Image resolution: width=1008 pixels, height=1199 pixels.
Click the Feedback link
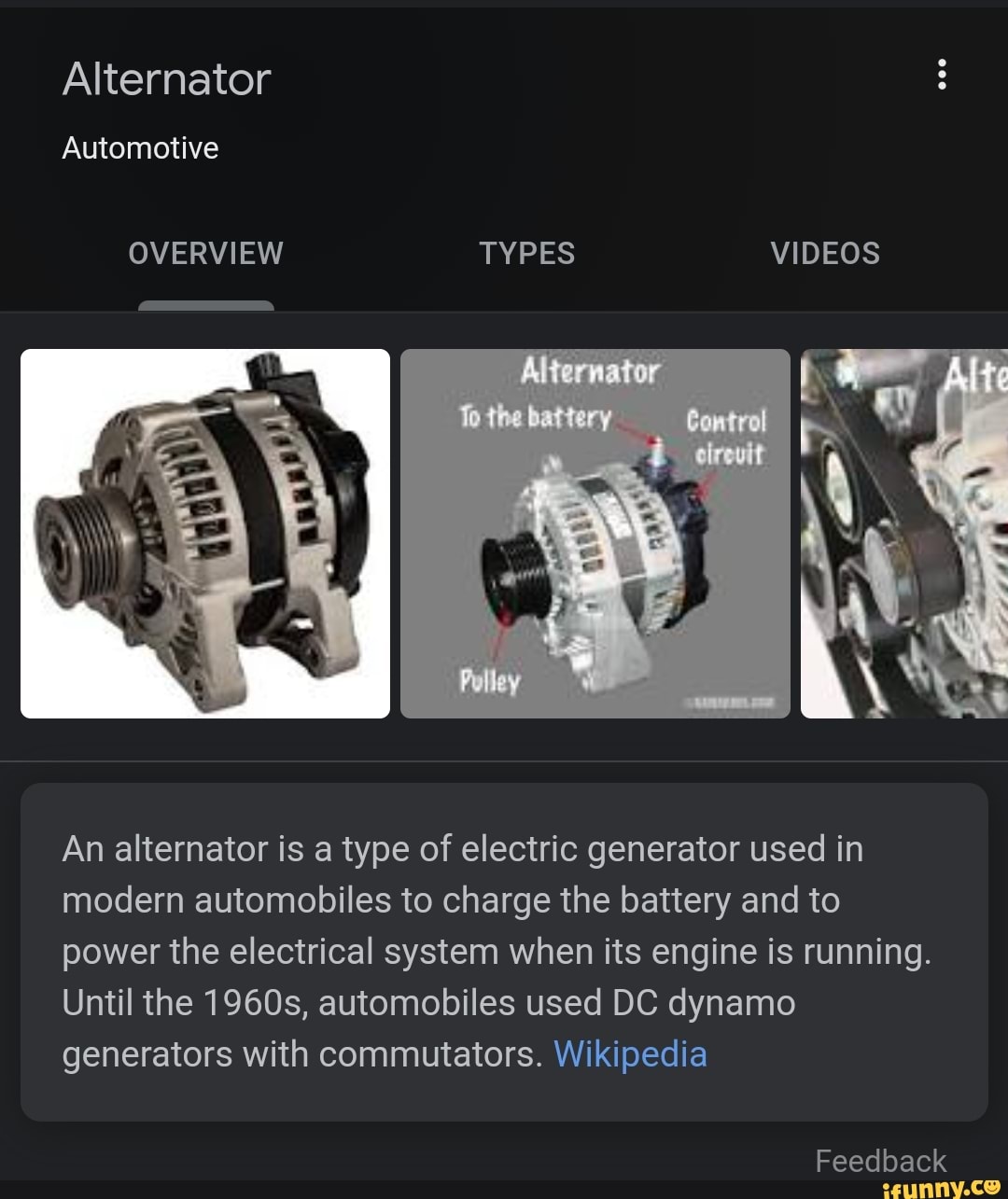pyautogui.click(x=880, y=1161)
